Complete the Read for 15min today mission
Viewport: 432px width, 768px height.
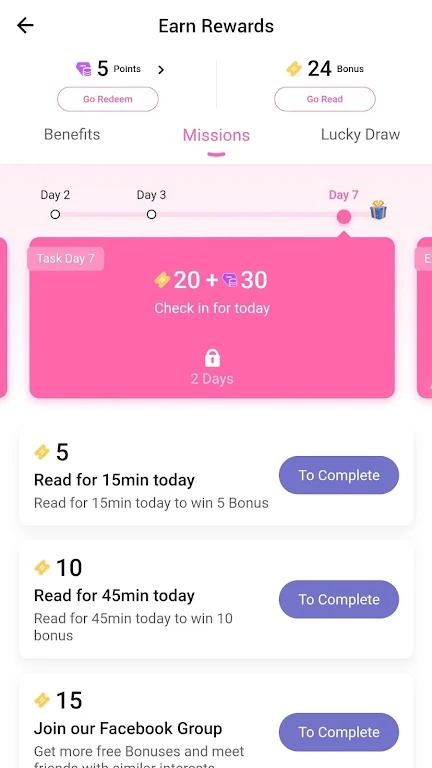tap(339, 475)
